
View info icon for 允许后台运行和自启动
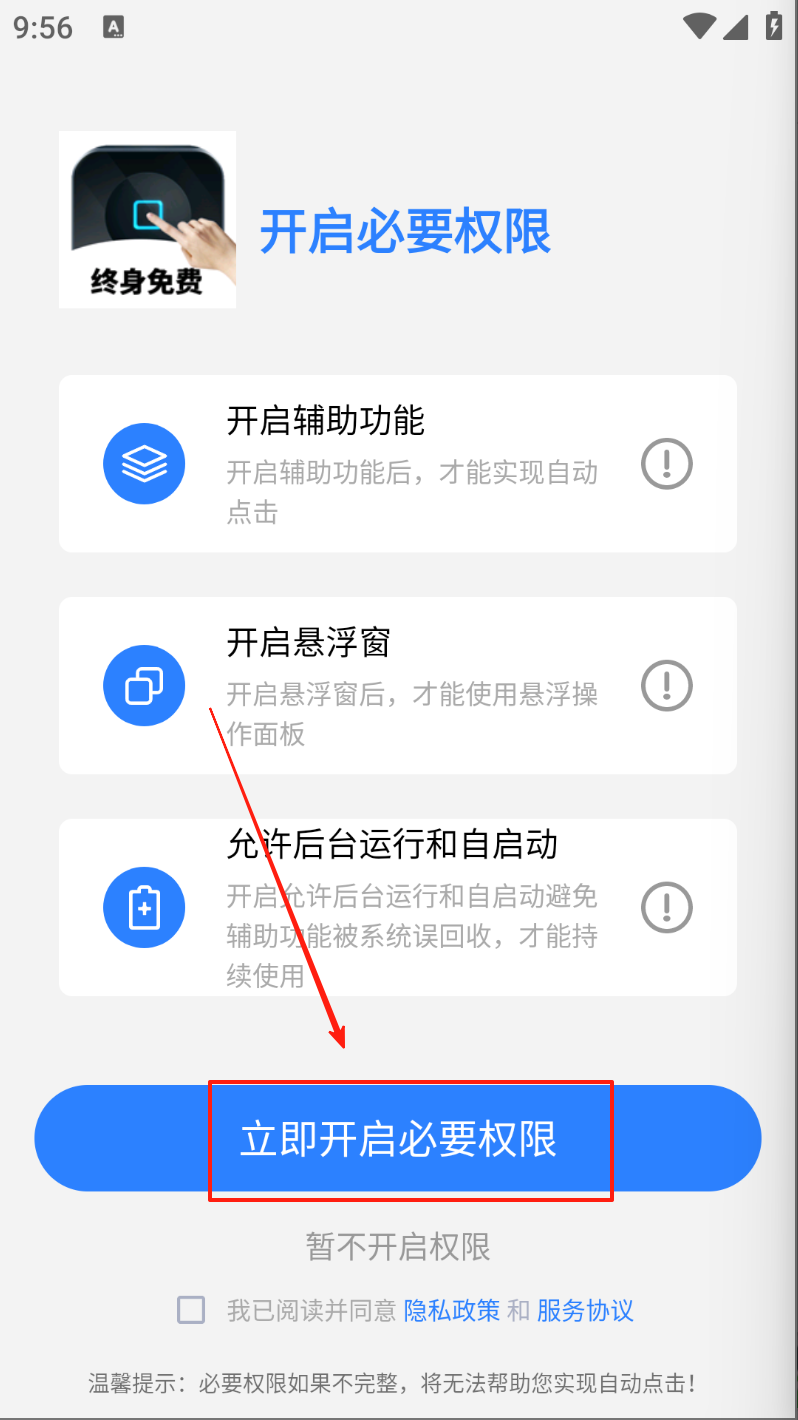pos(667,907)
